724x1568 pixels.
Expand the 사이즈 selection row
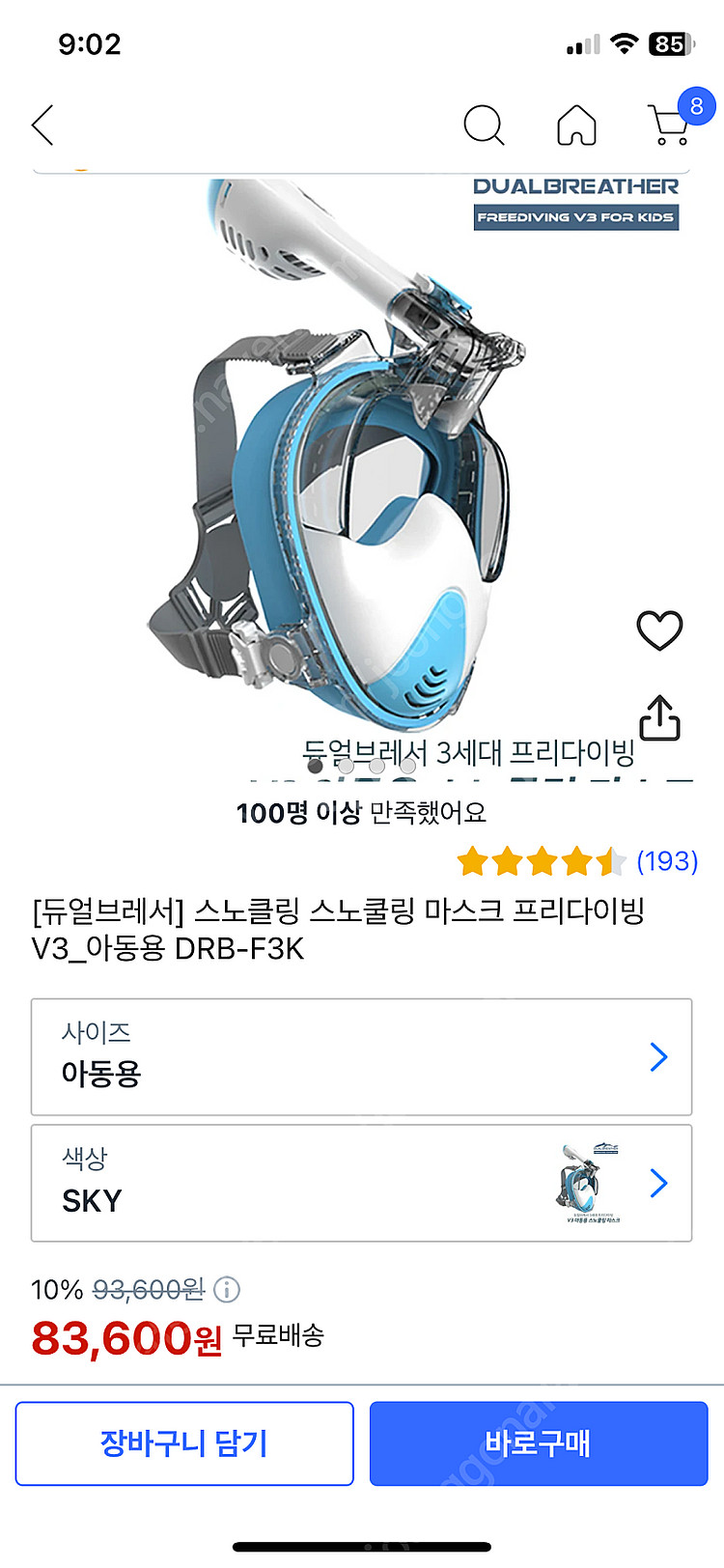tap(362, 1057)
